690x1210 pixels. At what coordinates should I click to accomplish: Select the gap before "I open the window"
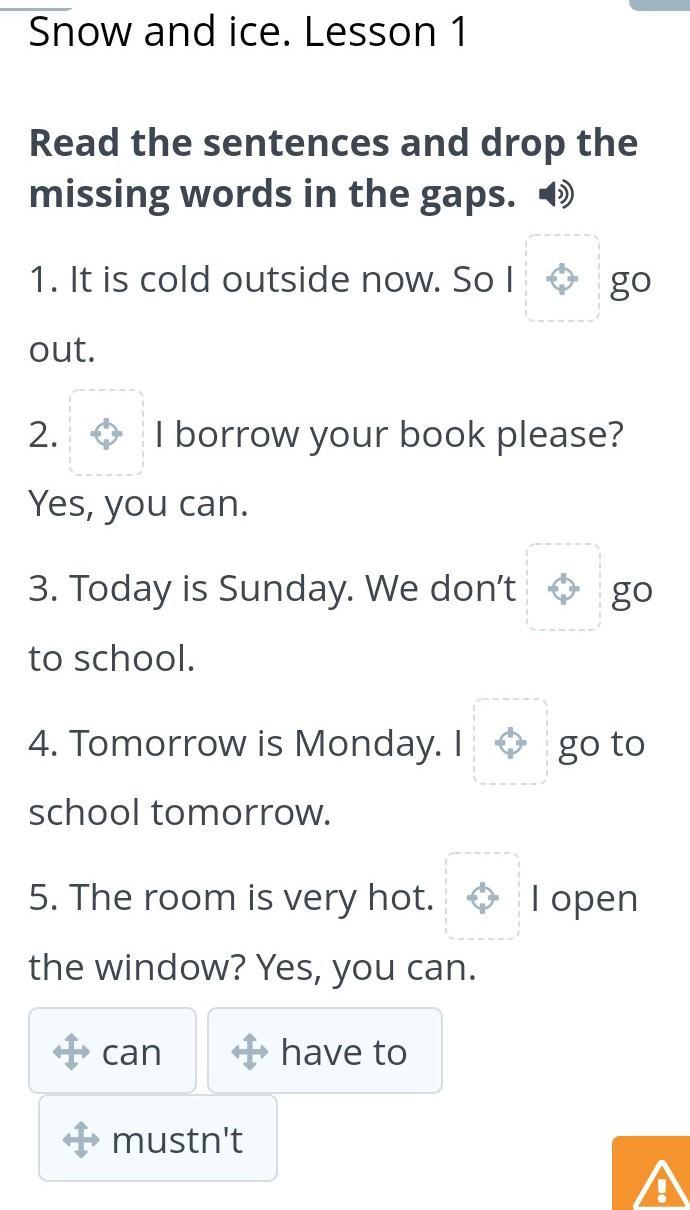[x=482, y=897]
